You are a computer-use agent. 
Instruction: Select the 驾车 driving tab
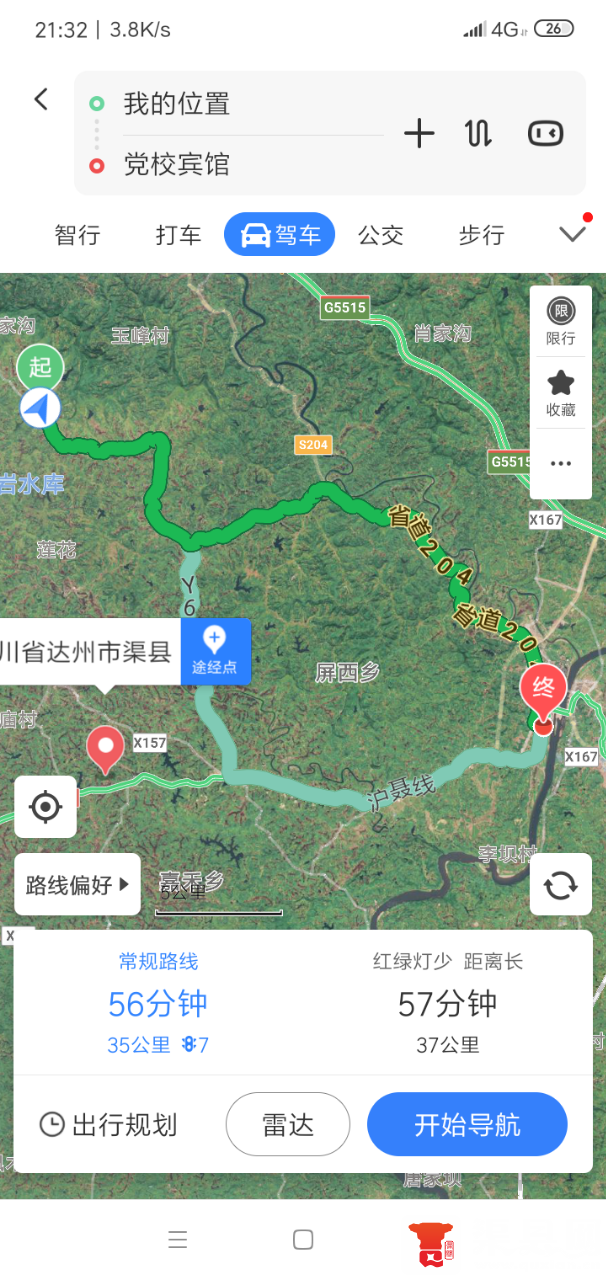(279, 236)
